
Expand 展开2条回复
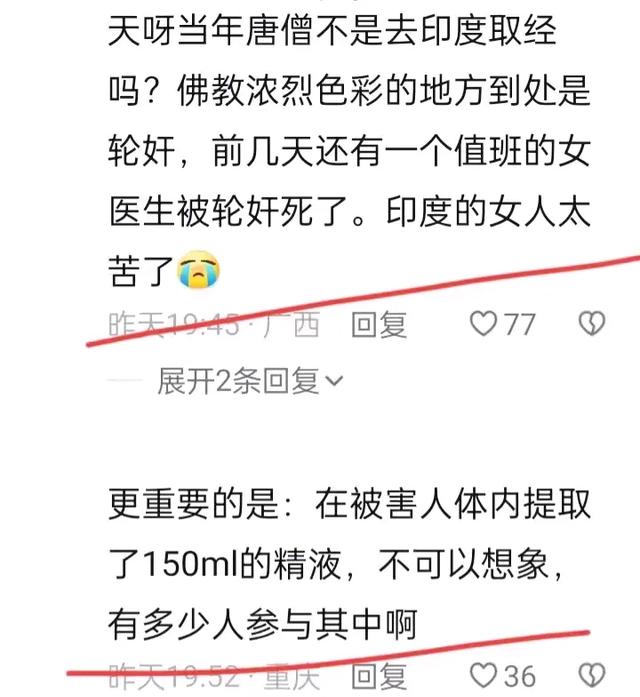[250, 381]
